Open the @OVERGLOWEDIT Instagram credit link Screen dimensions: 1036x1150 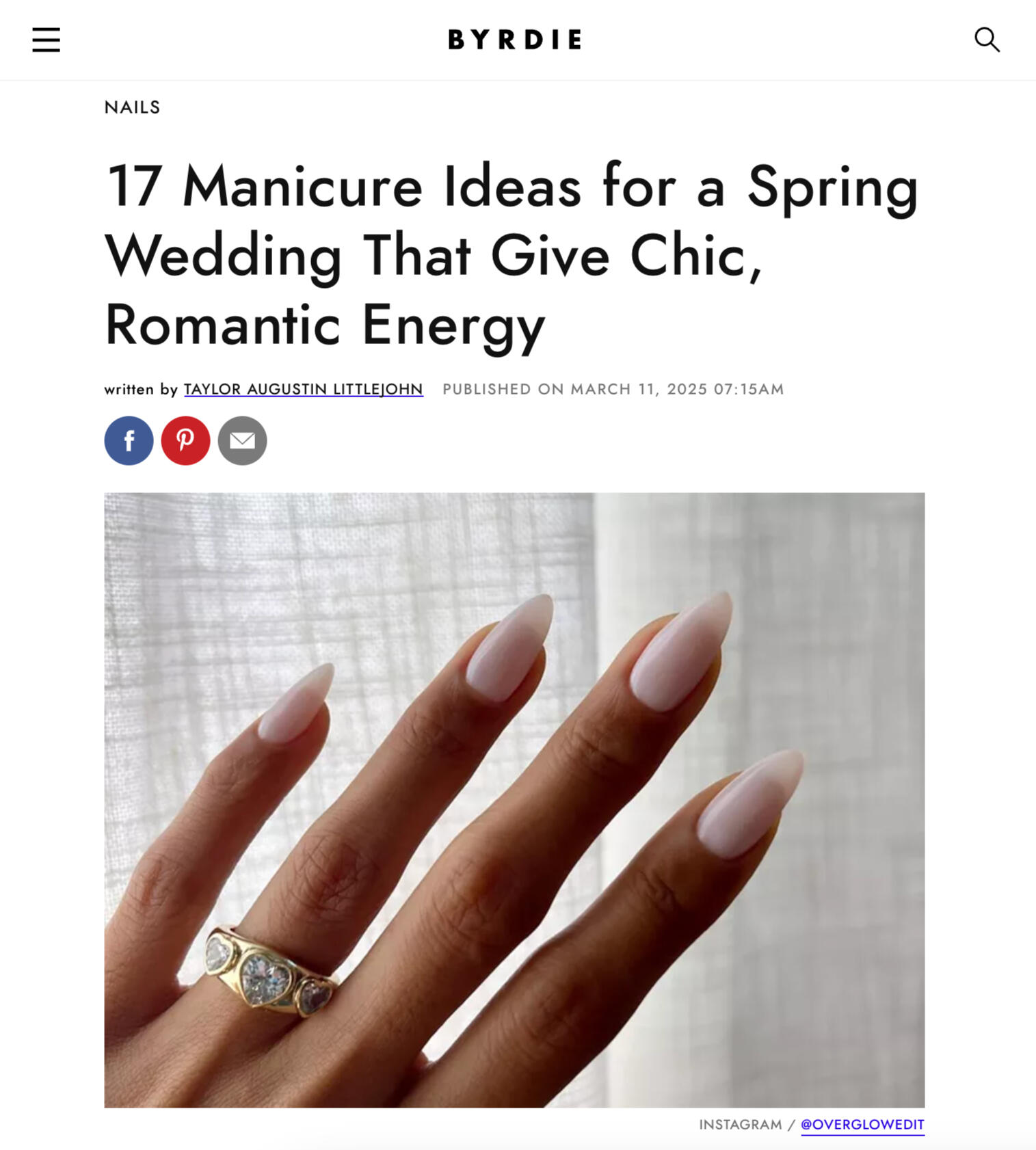coord(862,1124)
